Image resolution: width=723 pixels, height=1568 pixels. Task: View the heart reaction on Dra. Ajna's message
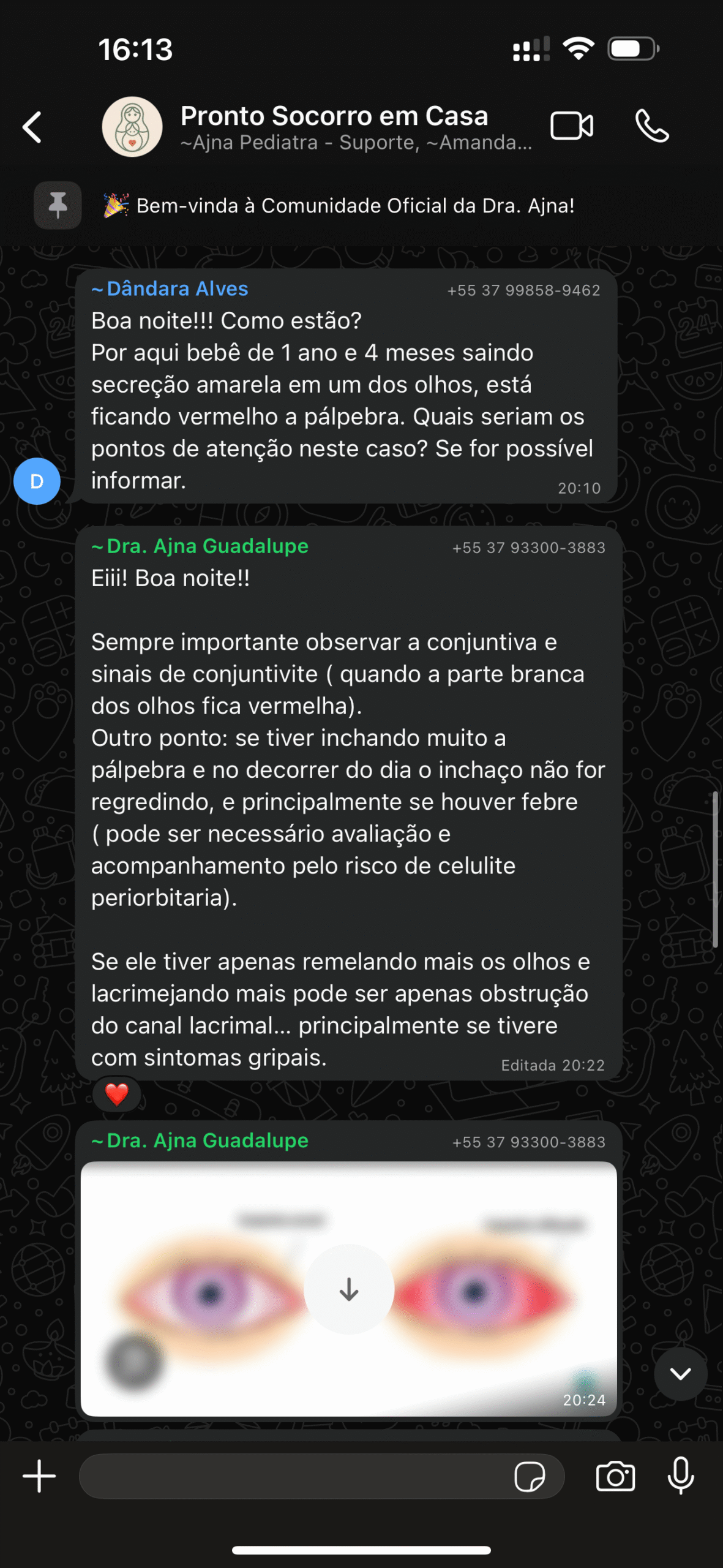[x=116, y=1094]
